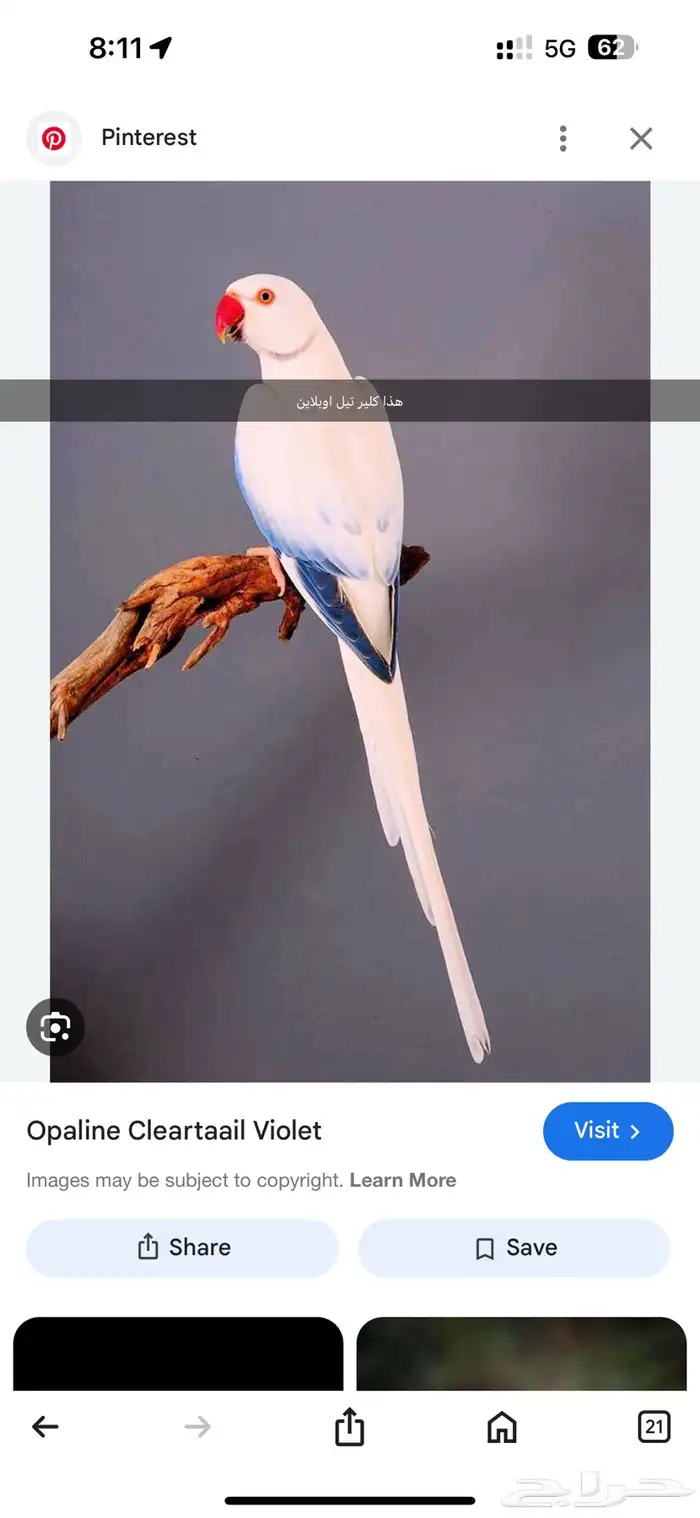Viewport: 700px width, 1518px height.
Task: Go back to the previous page
Action: pyautogui.click(x=45, y=1427)
